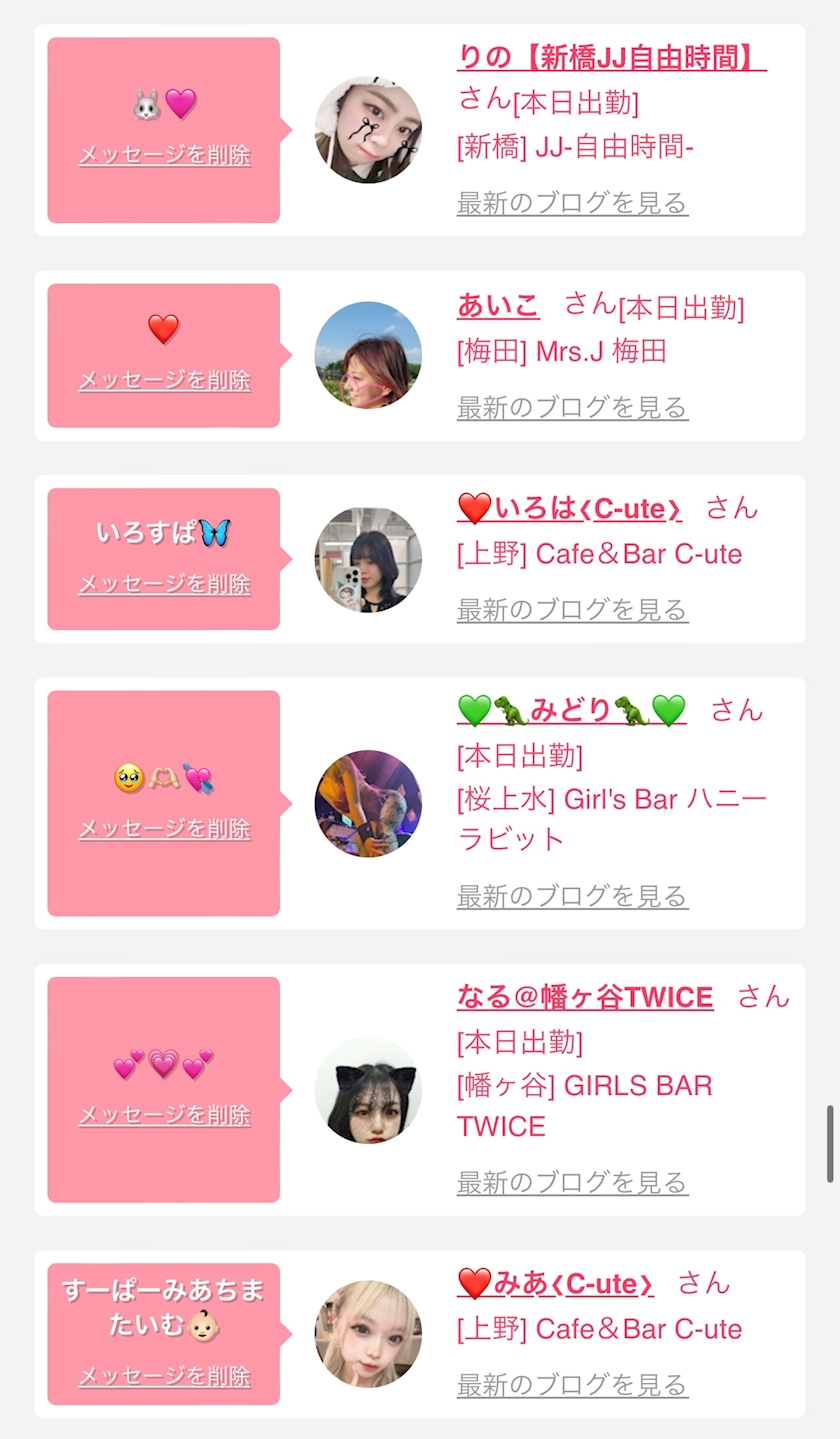Delete the いろすぱ message

164,584
